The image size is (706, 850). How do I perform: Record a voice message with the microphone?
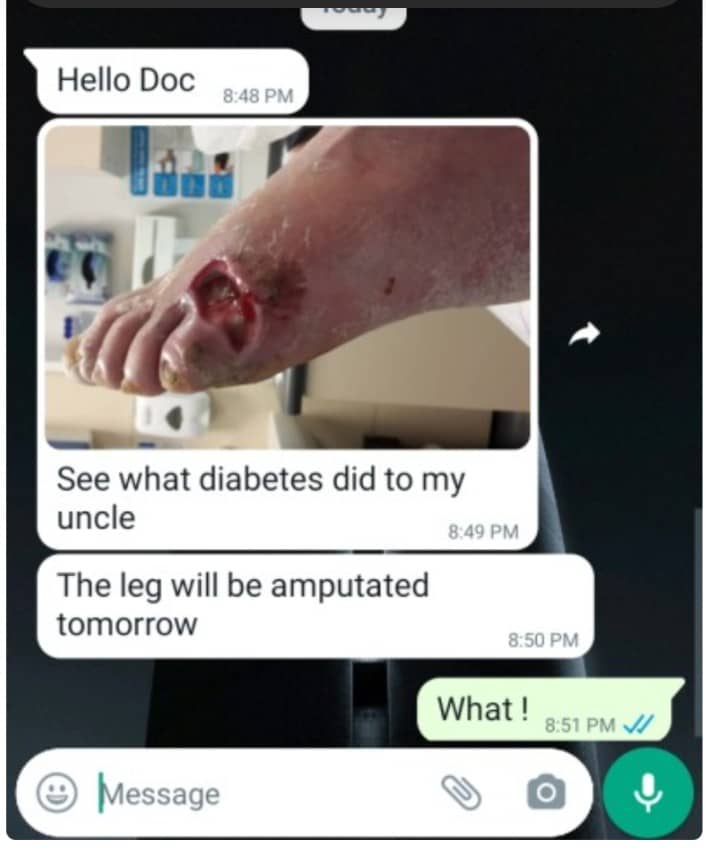coord(648,792)
